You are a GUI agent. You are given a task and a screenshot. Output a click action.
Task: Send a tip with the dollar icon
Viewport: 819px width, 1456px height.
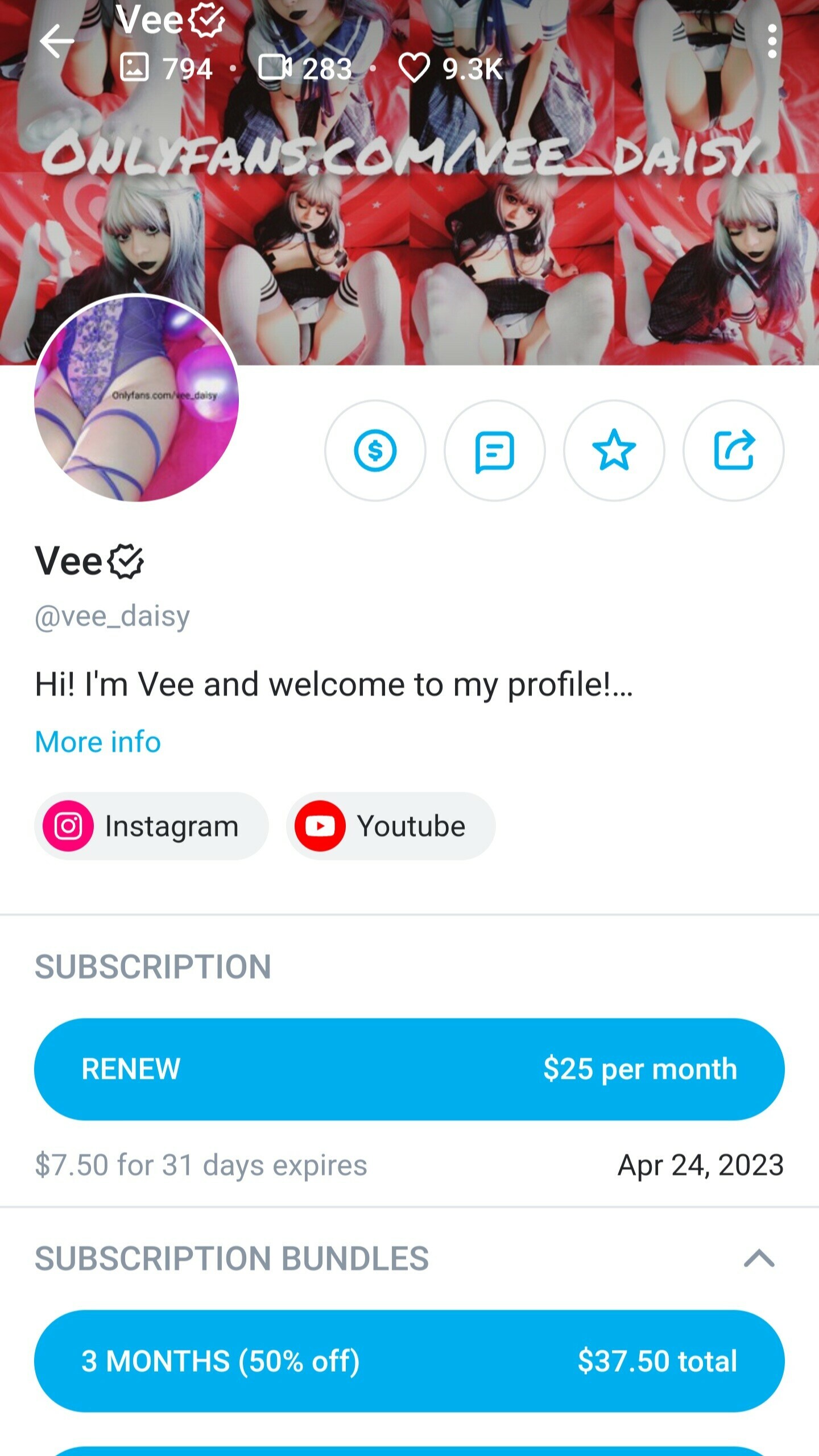375,450
